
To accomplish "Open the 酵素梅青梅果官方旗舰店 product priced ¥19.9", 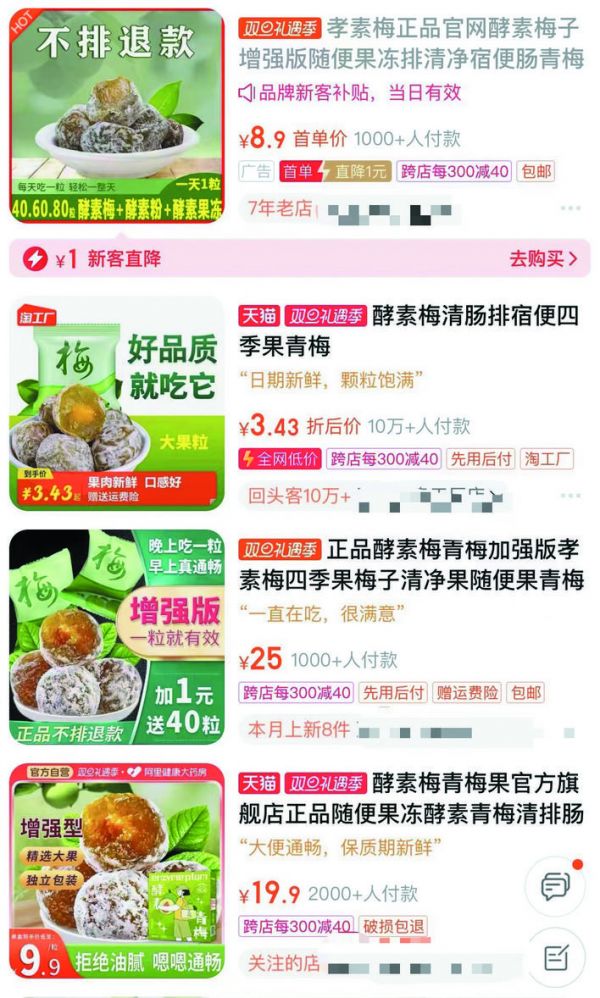I will (x=411, y=799).
